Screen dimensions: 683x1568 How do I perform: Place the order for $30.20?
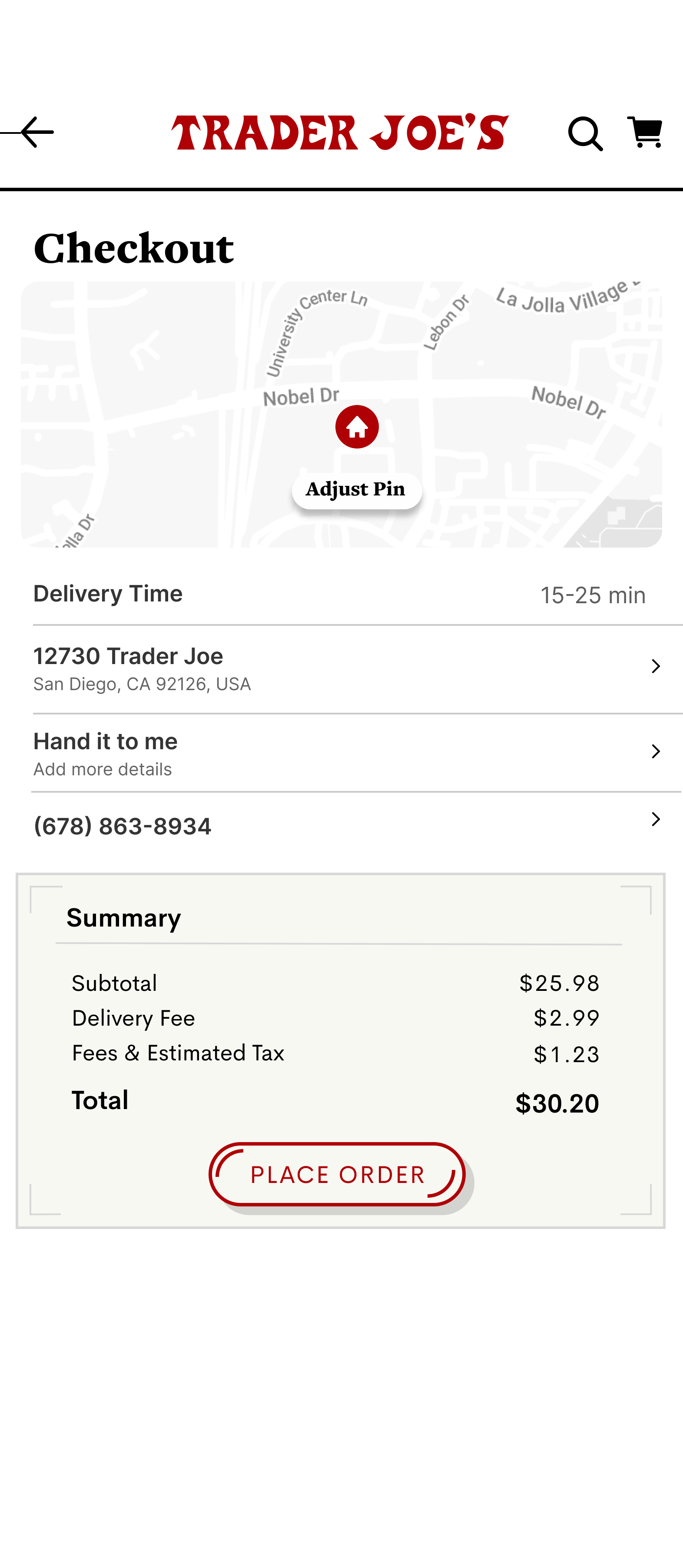337,1174
